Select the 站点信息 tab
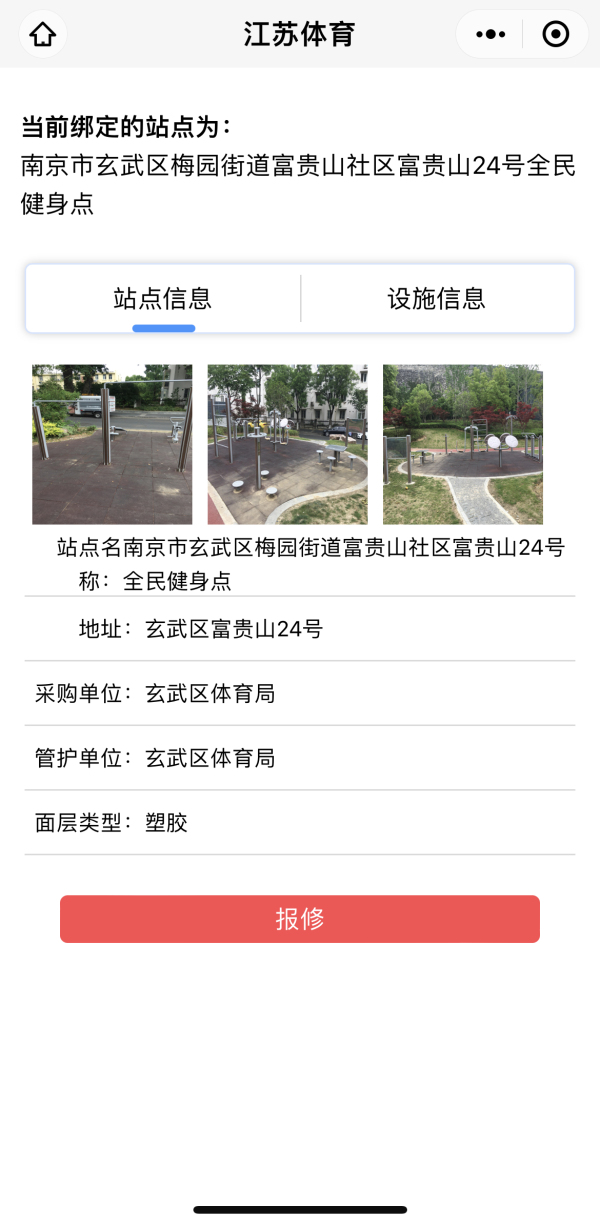This screenshot has width=600, height=1226. click(x=163, y=298)
